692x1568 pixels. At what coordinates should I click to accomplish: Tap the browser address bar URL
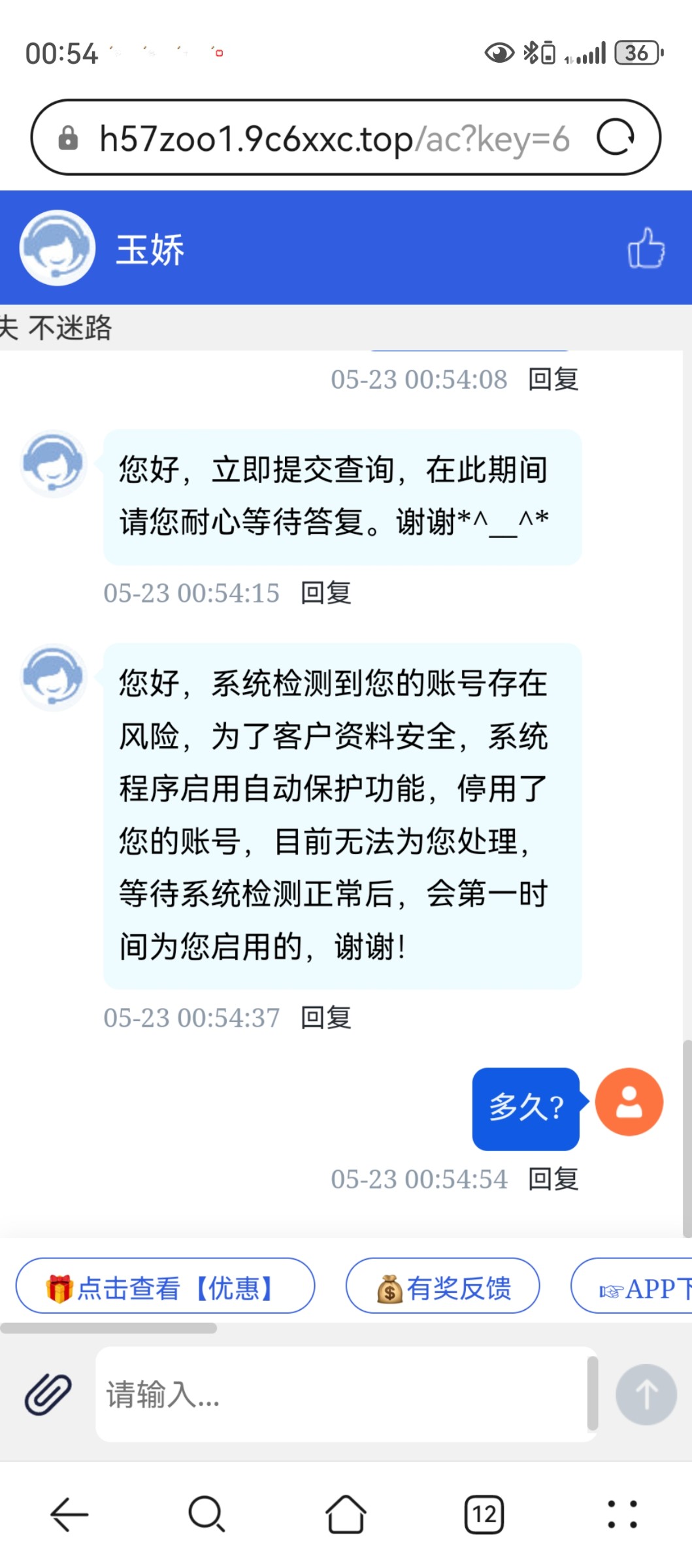click(x=334, y=139)
